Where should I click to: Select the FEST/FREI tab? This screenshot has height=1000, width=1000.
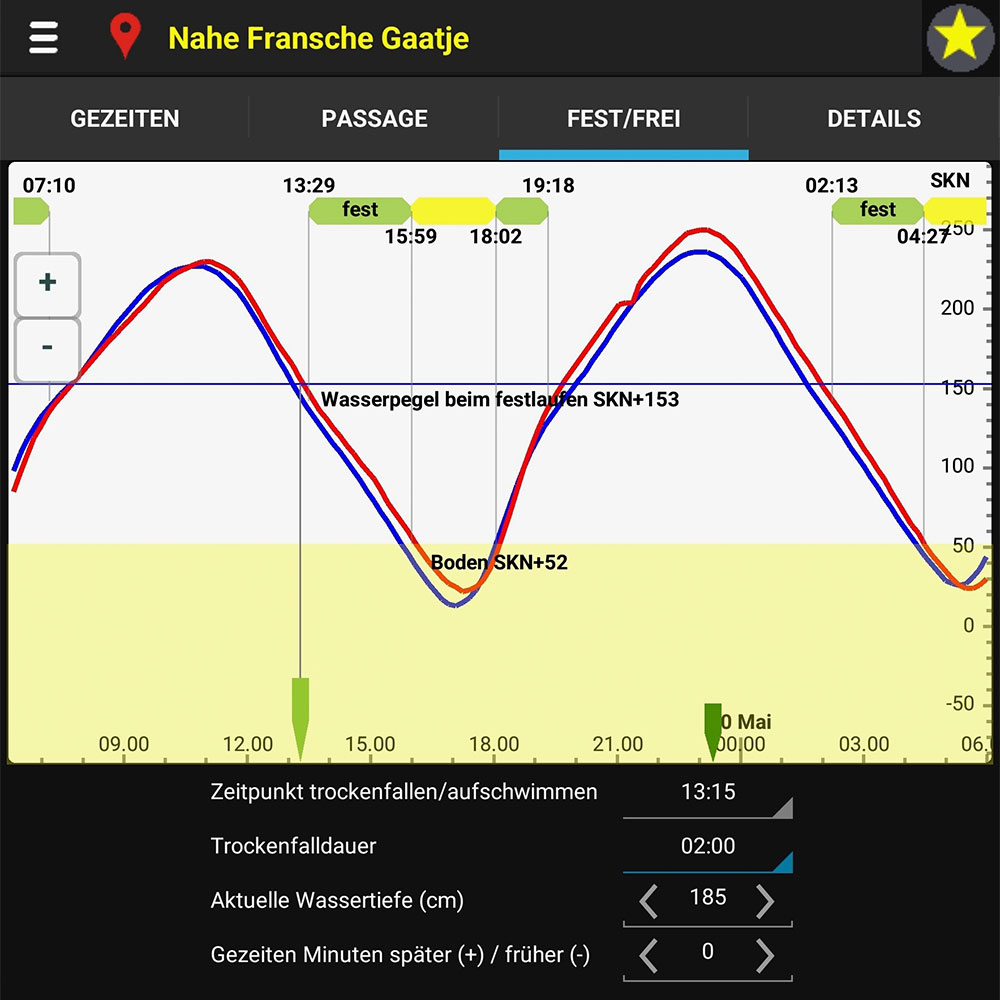click(x=623, y=119)
